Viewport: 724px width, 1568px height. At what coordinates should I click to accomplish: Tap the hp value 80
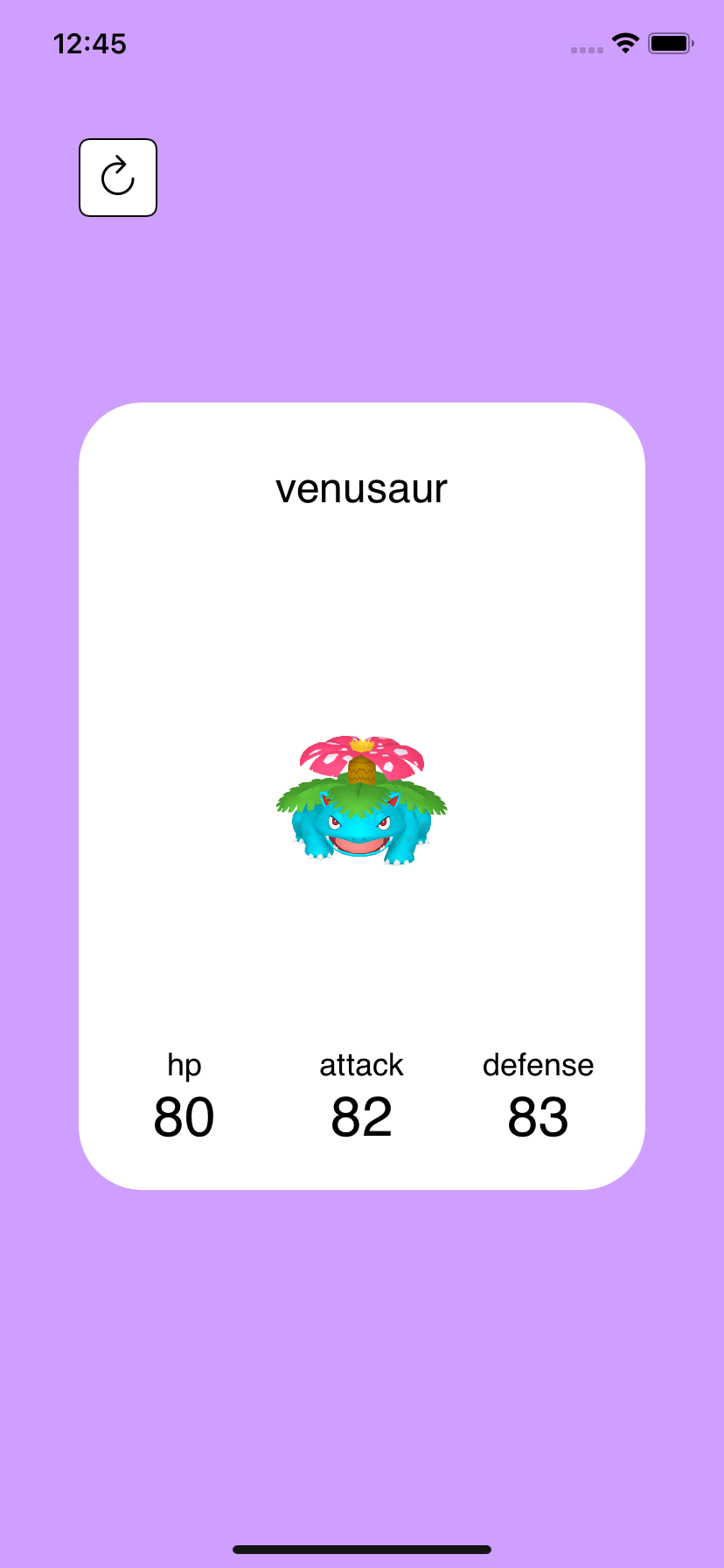coord(184,1116)
